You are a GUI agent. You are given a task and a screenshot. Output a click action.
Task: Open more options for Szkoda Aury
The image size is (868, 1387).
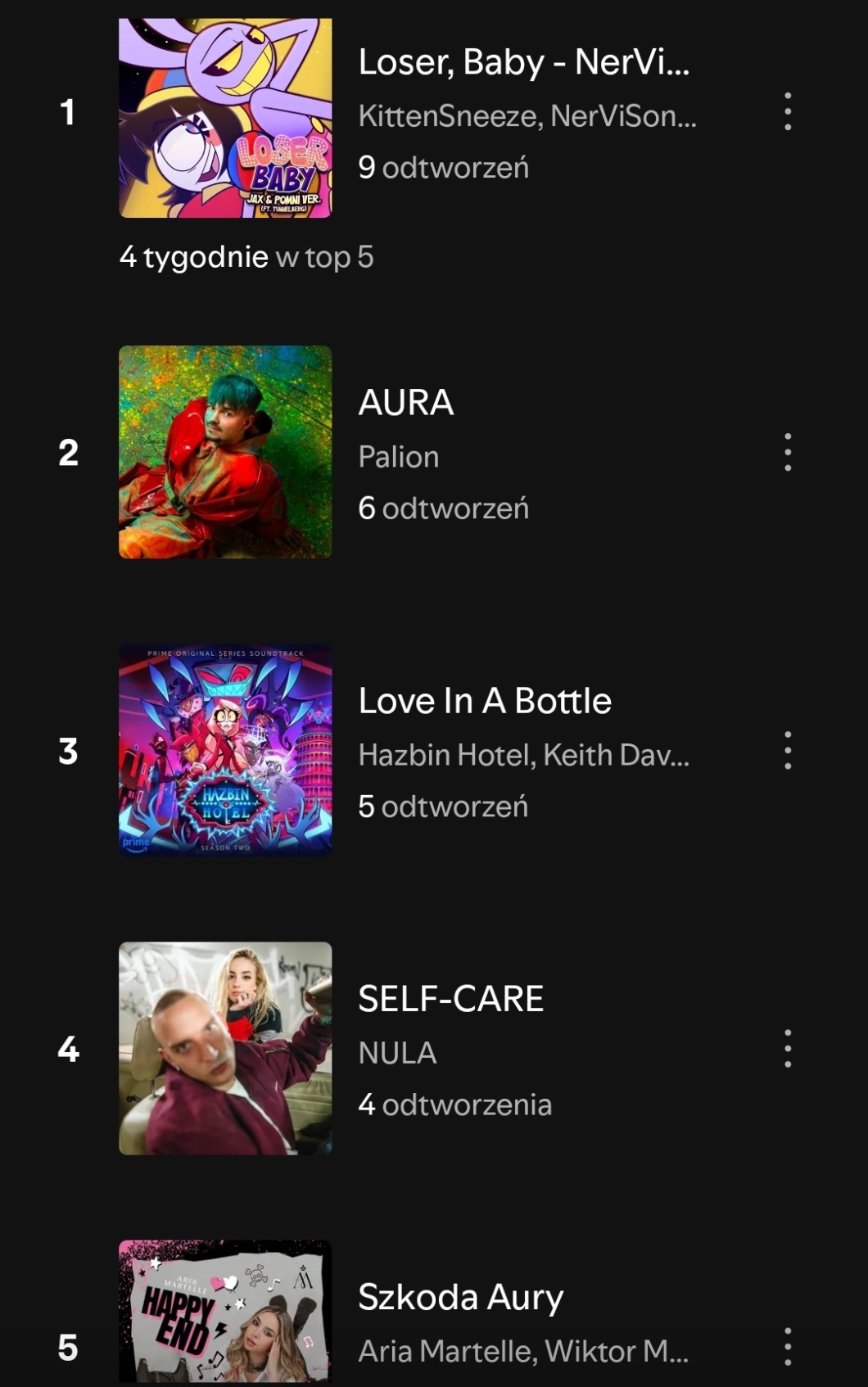pyautogui.click(x=788, y=1346)
